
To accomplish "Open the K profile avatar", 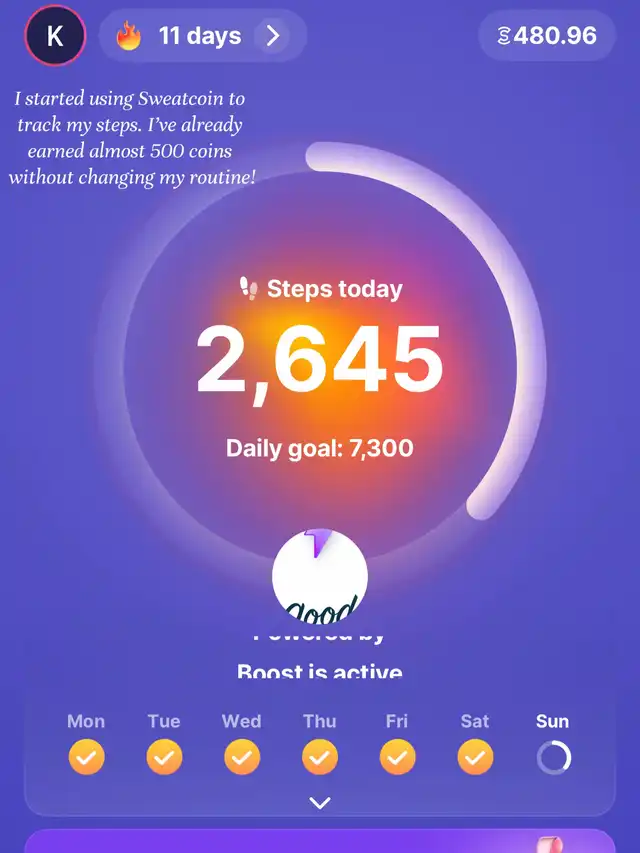I will point(55,37).
